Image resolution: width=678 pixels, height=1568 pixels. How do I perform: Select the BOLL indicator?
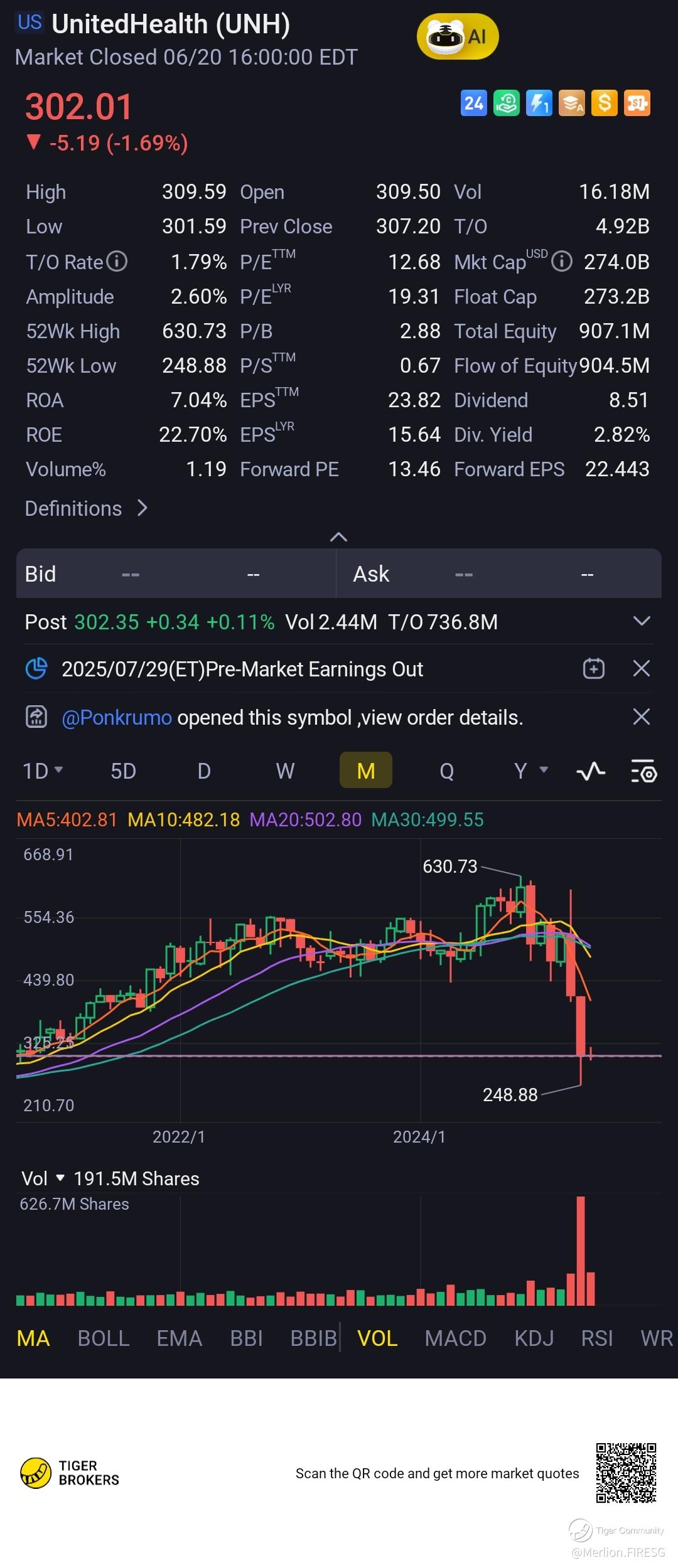click(104, 1338)
